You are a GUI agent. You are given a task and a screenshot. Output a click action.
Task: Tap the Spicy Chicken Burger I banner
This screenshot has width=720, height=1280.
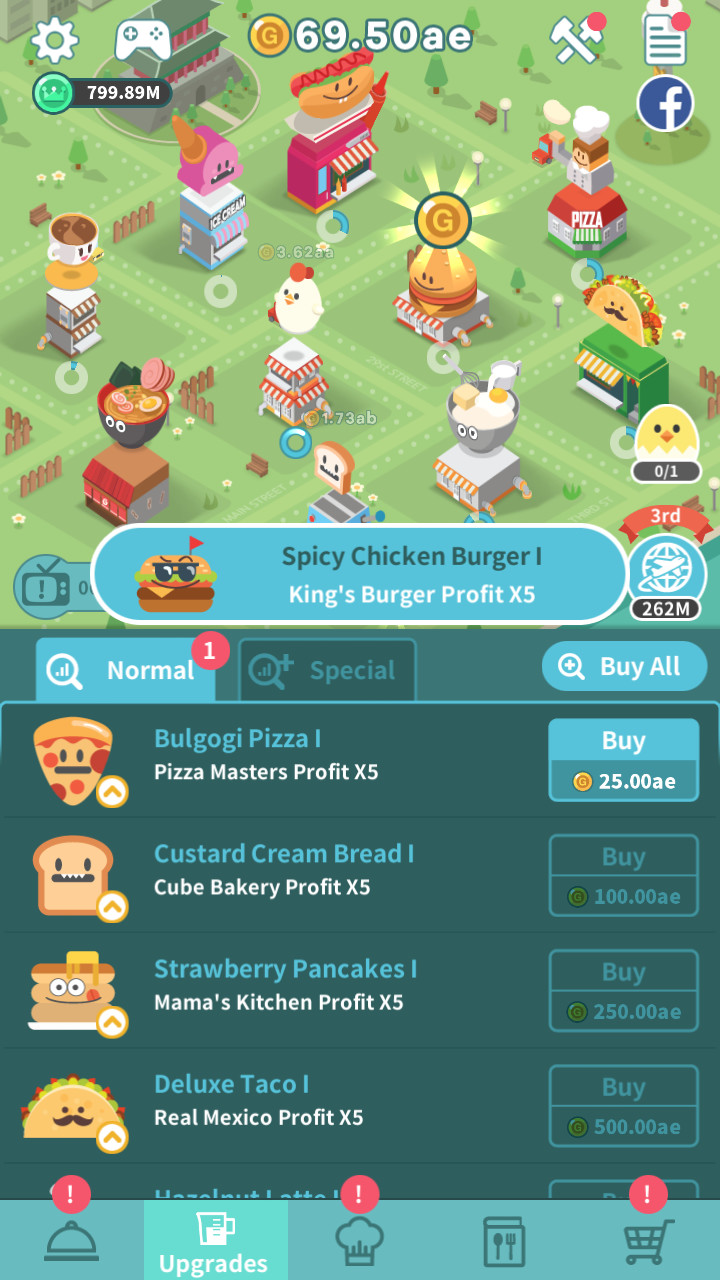click(x=360, y=575)
